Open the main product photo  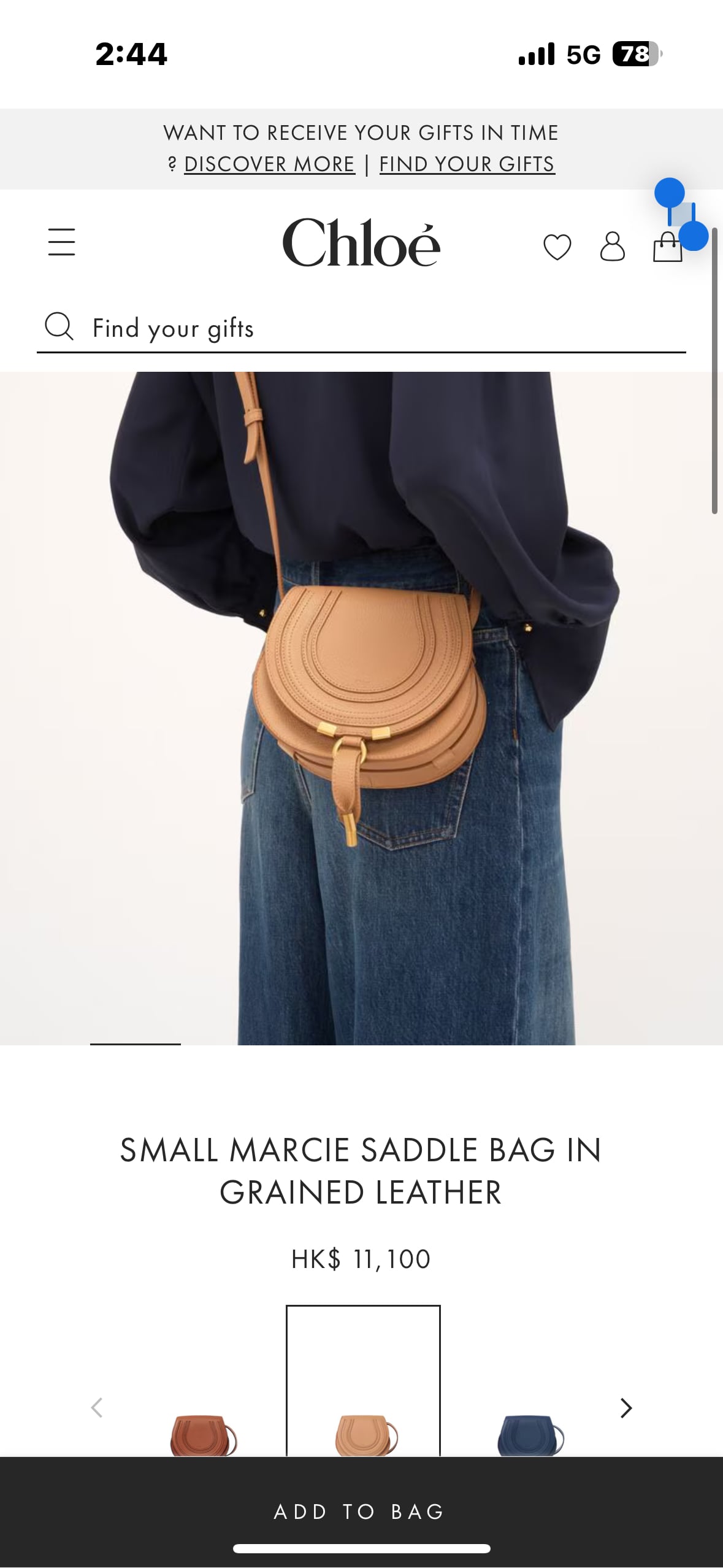(361, 708)
